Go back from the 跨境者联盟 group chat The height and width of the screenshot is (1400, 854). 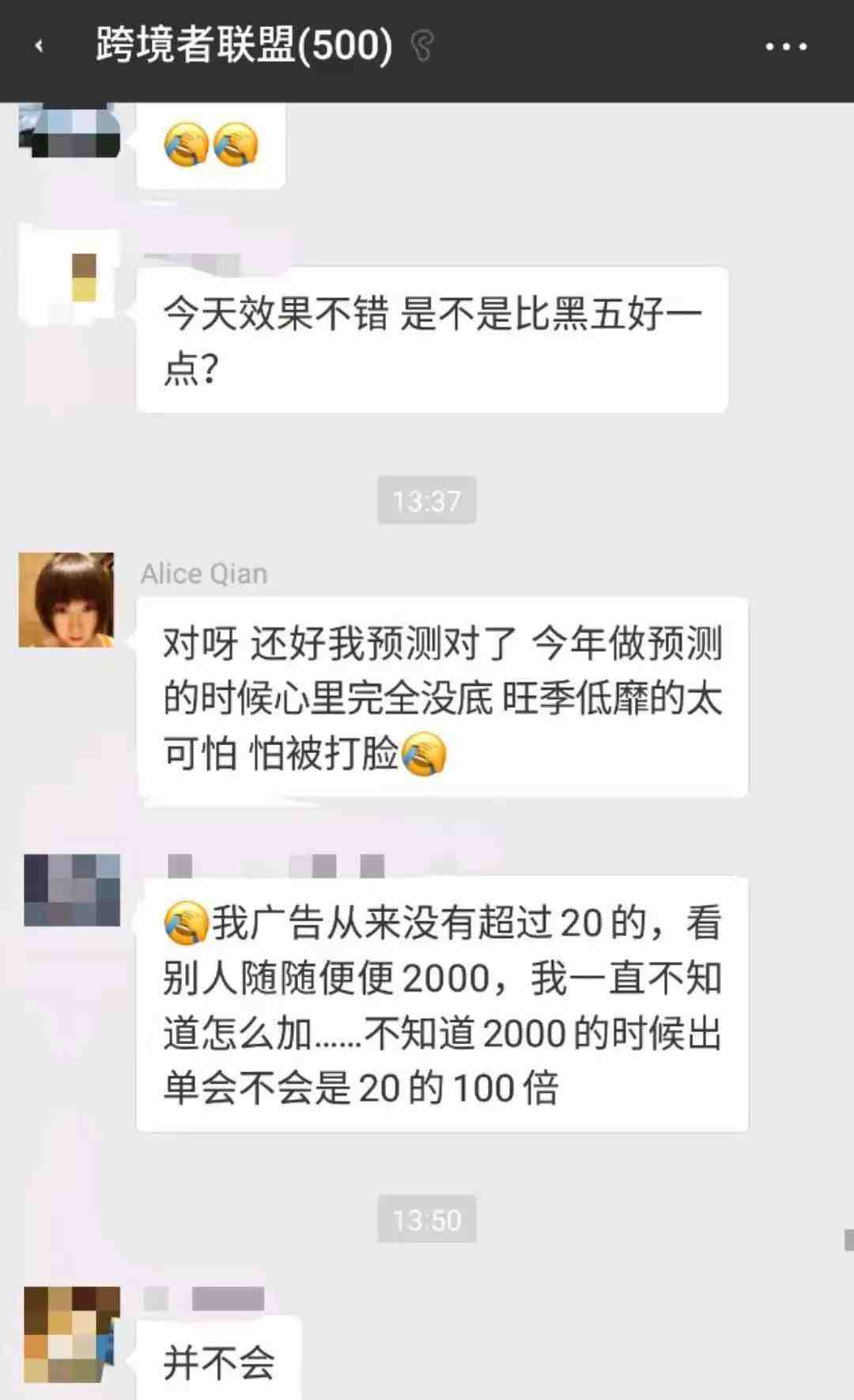(39, 47)
